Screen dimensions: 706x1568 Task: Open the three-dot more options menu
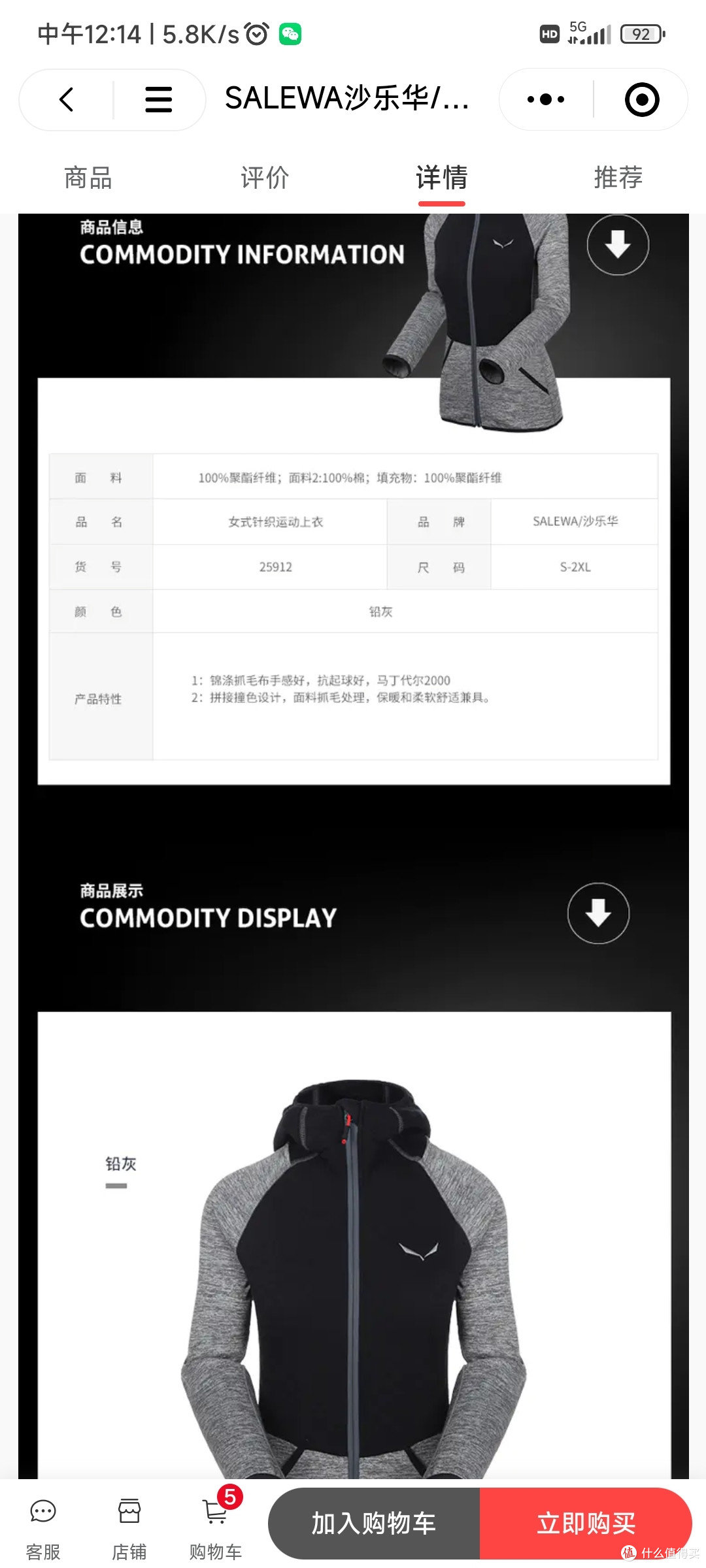click(546, 100)
